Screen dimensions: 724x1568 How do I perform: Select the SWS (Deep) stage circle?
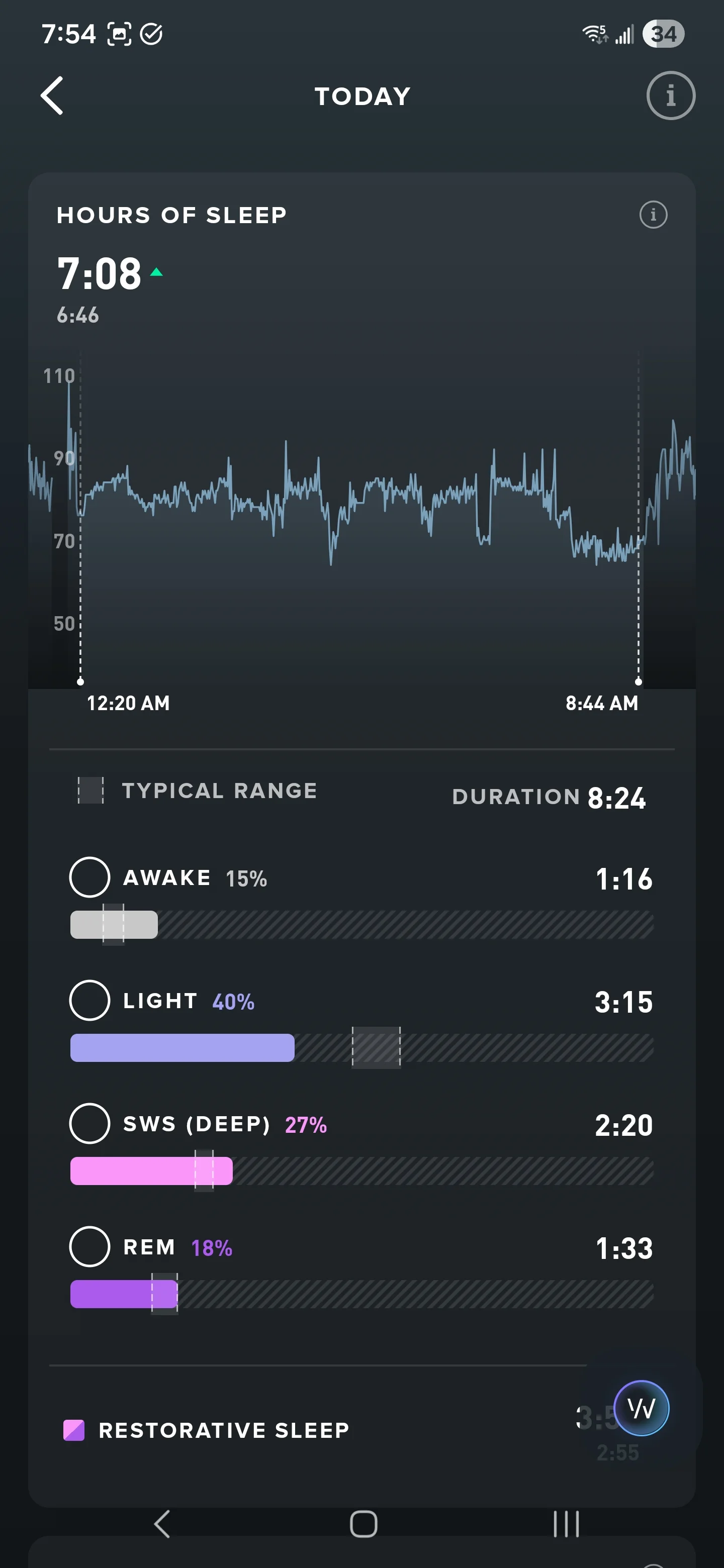click(x=89, y=1123)
